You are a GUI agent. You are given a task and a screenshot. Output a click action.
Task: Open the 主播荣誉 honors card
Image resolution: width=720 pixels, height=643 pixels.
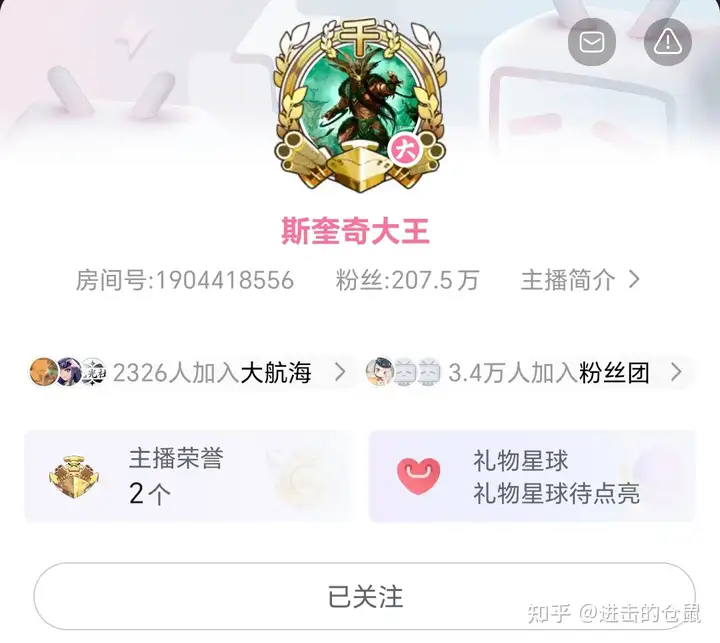188,476
